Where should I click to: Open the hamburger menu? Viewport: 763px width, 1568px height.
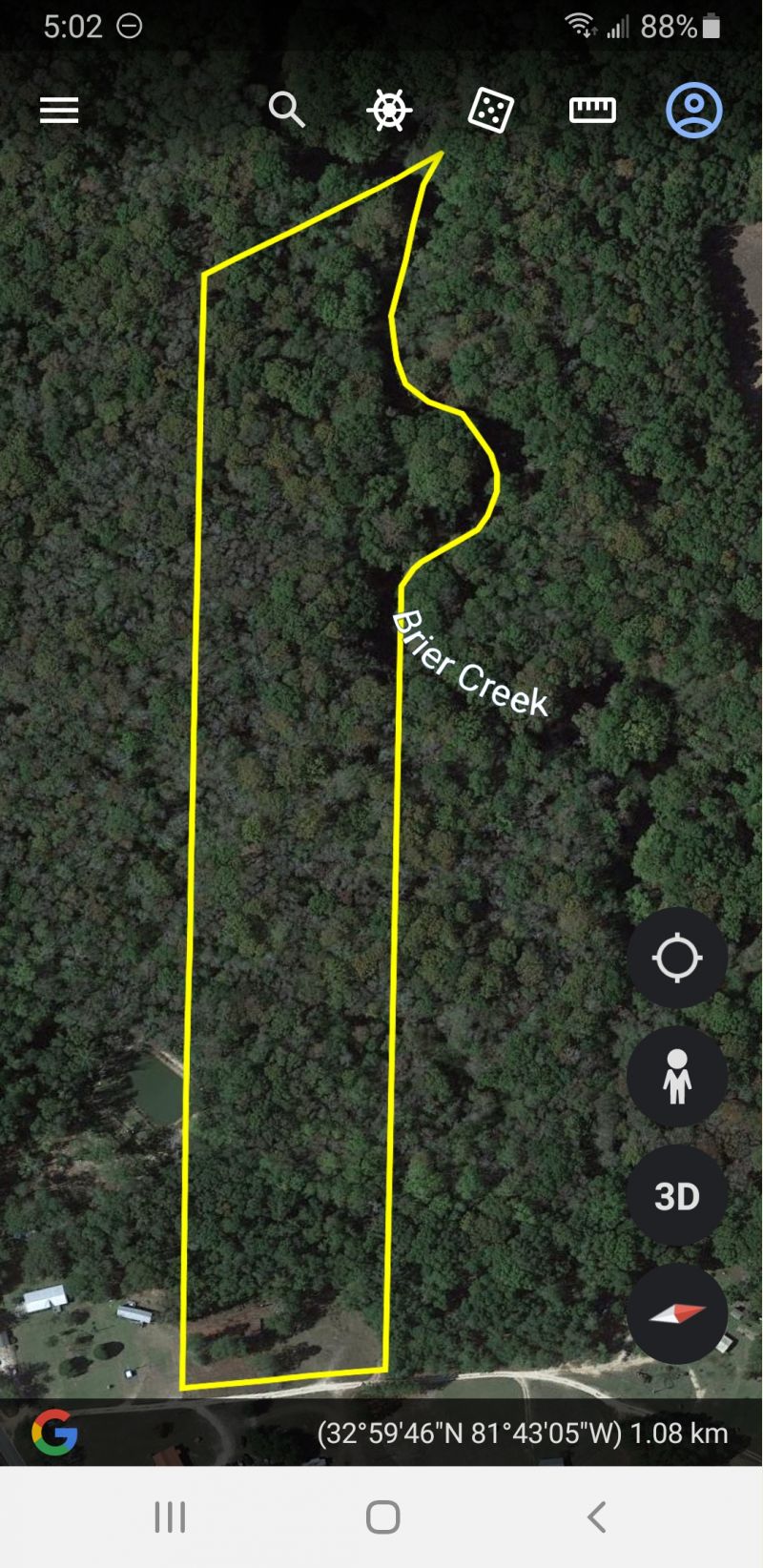pyautogui.click(x=59, y=111)
